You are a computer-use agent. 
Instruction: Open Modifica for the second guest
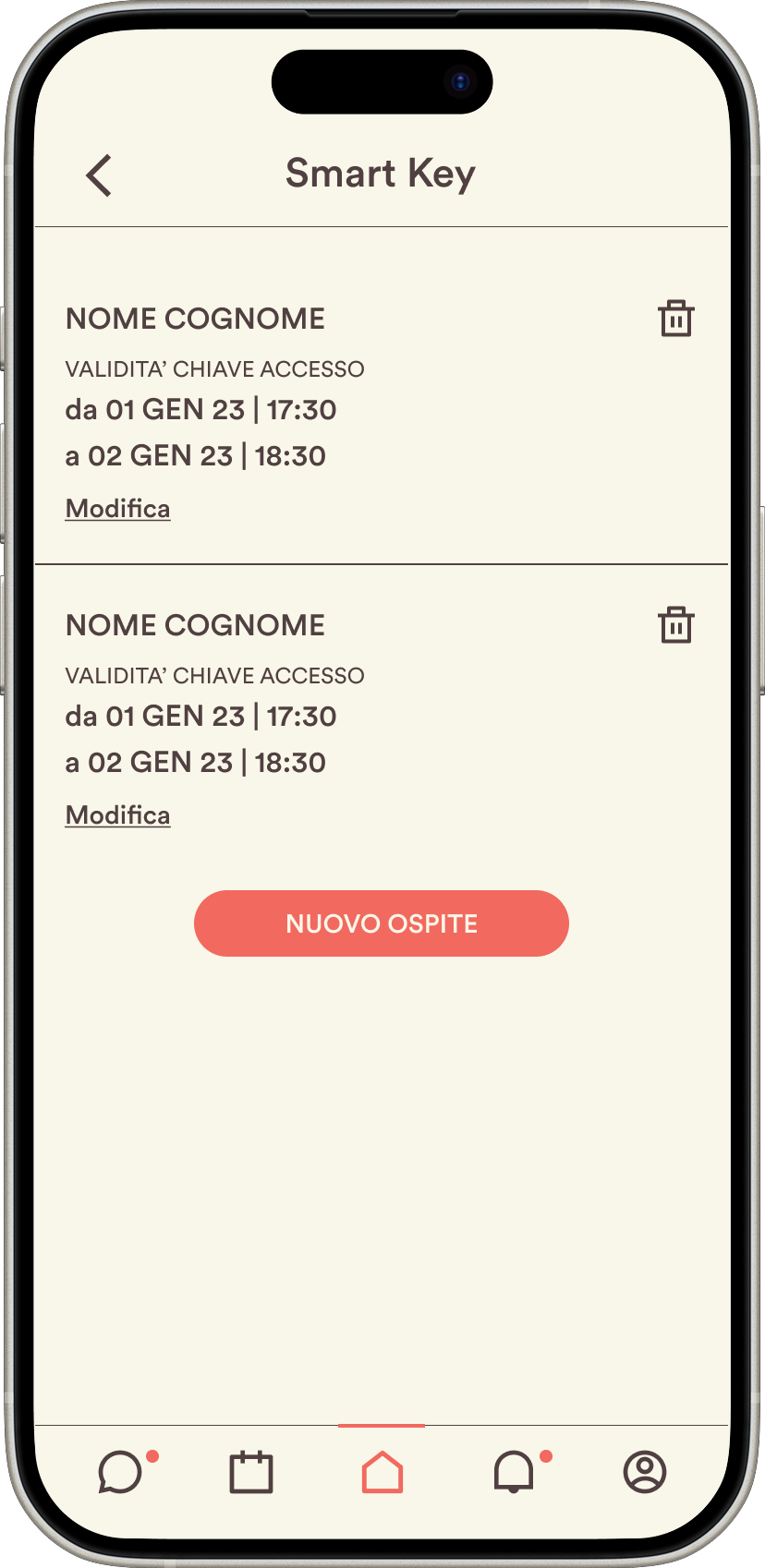[x=117, y=815]
